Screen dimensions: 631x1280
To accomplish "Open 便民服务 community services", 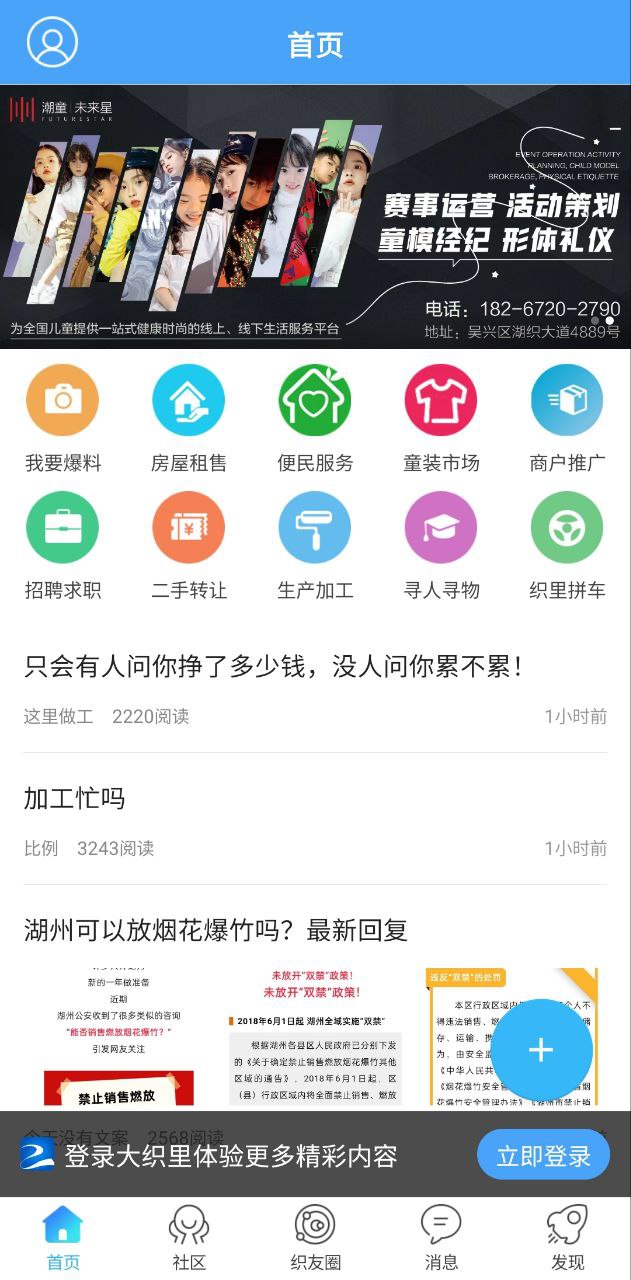I will tap(315, 417).
